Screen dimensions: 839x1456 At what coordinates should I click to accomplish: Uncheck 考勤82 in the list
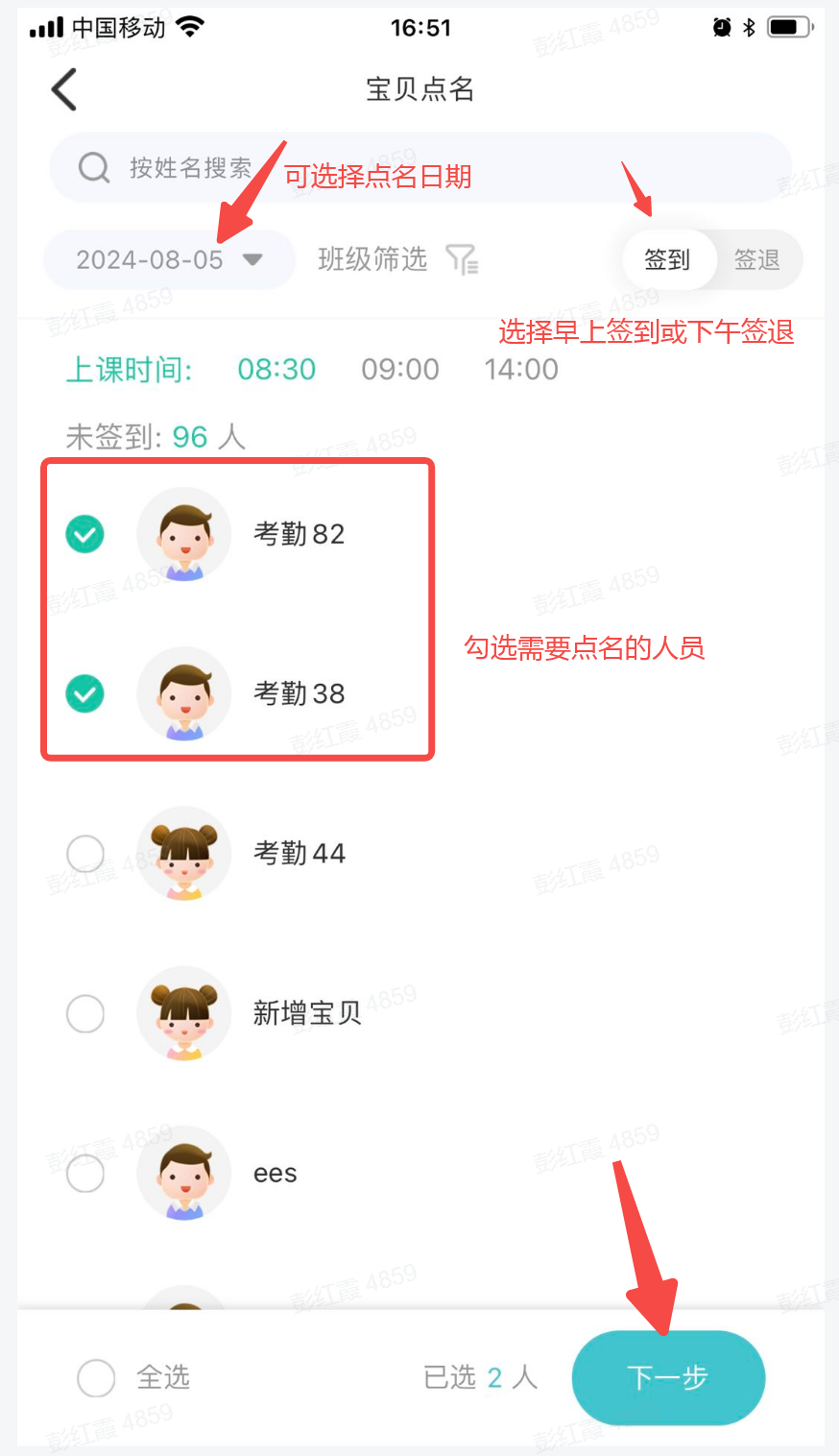pos(85,534)
